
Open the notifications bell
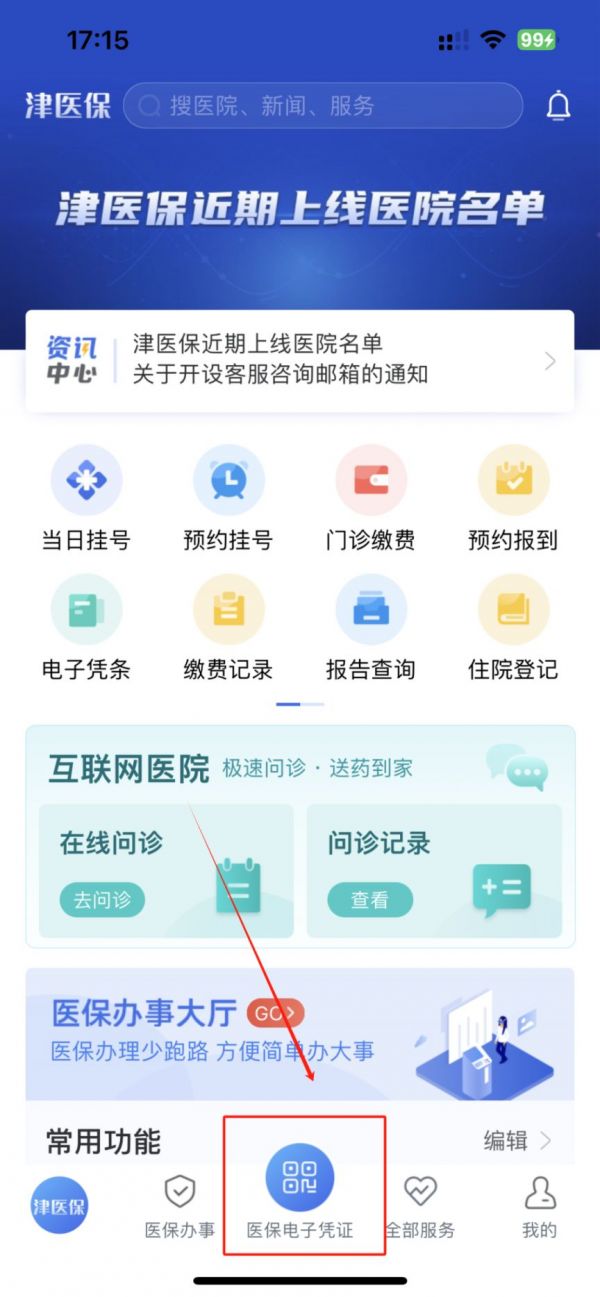pos(558,106)
